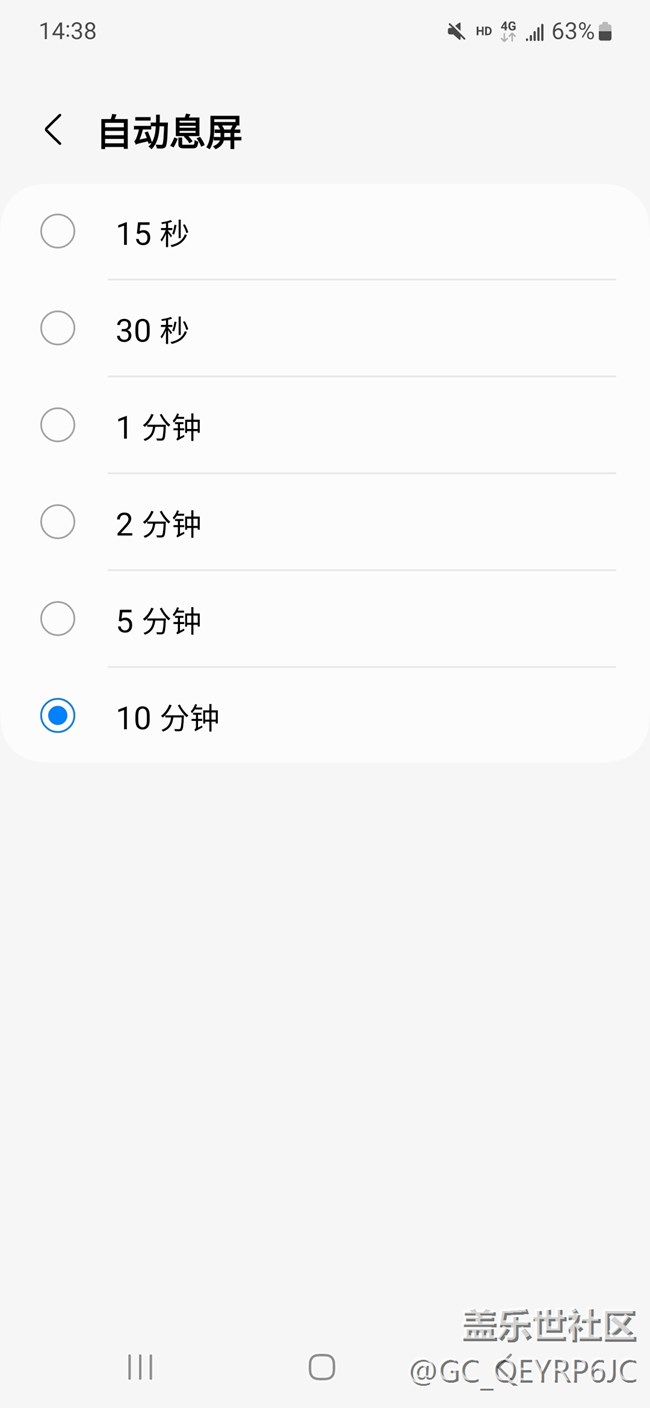Screen dimensions: 650x1408
Task: Go to the home screen
Action: point(322,1367)
